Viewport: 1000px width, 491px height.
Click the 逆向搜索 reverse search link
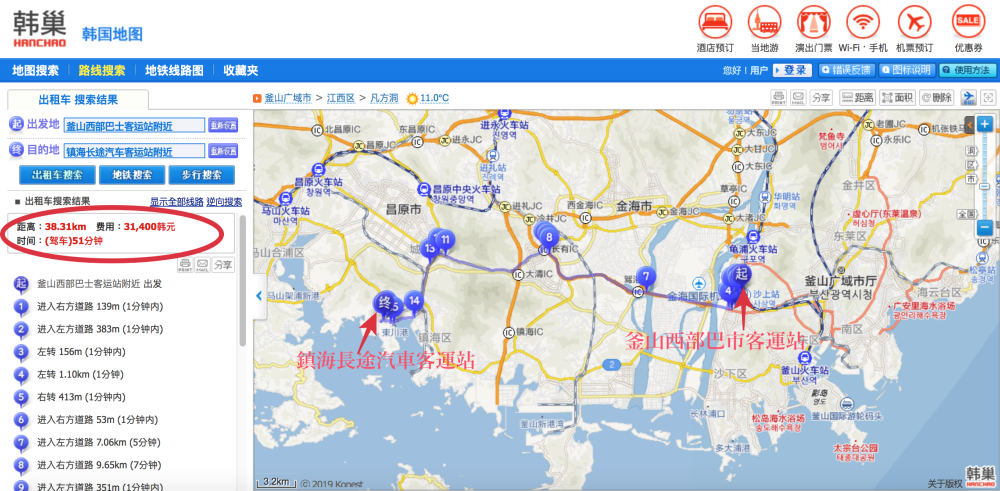pyautogui.click(x=224, y=202)
